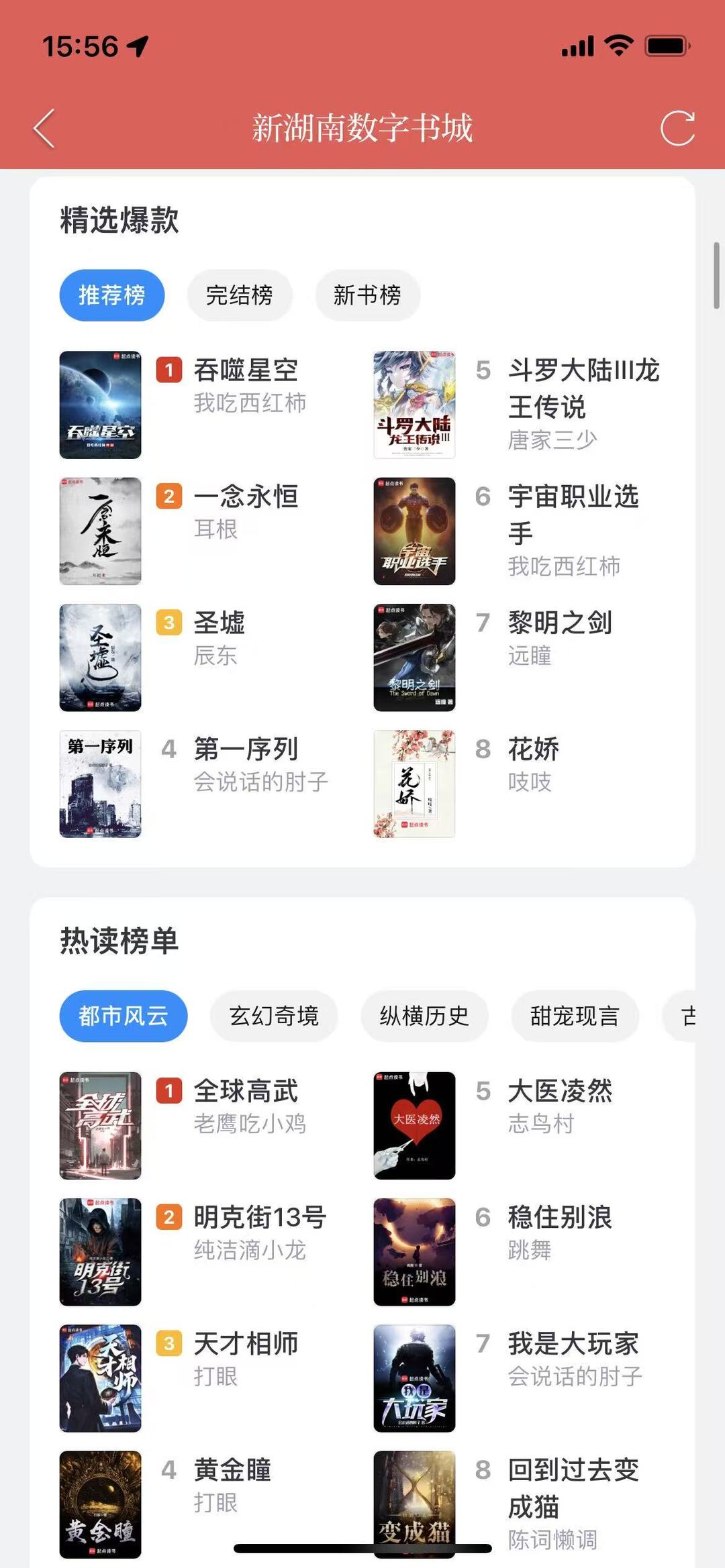Tap the 推荐榜 tab
The height and width of the screenshot is (1568, 725).
[112, 295]
